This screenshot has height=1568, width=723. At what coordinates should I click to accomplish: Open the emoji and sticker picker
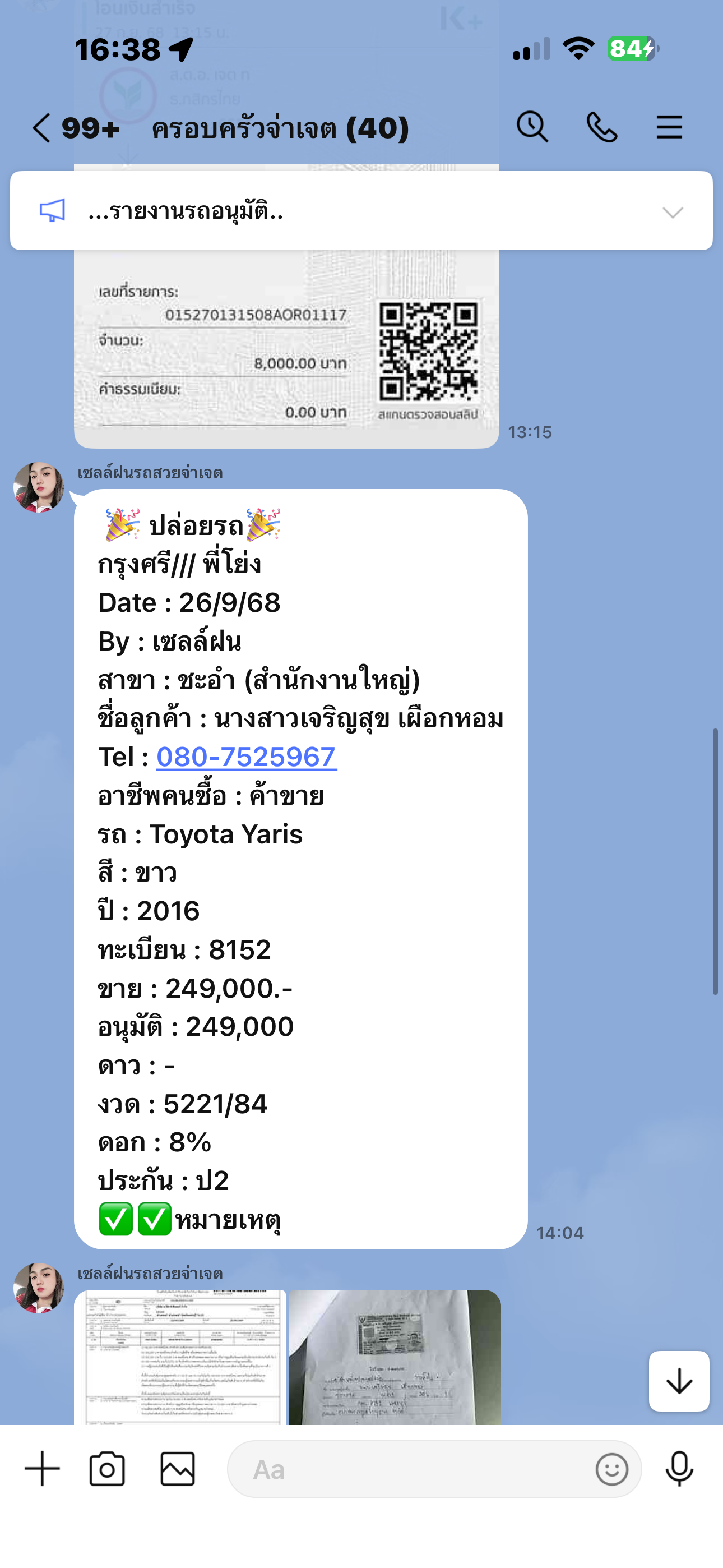point(611,1469)
